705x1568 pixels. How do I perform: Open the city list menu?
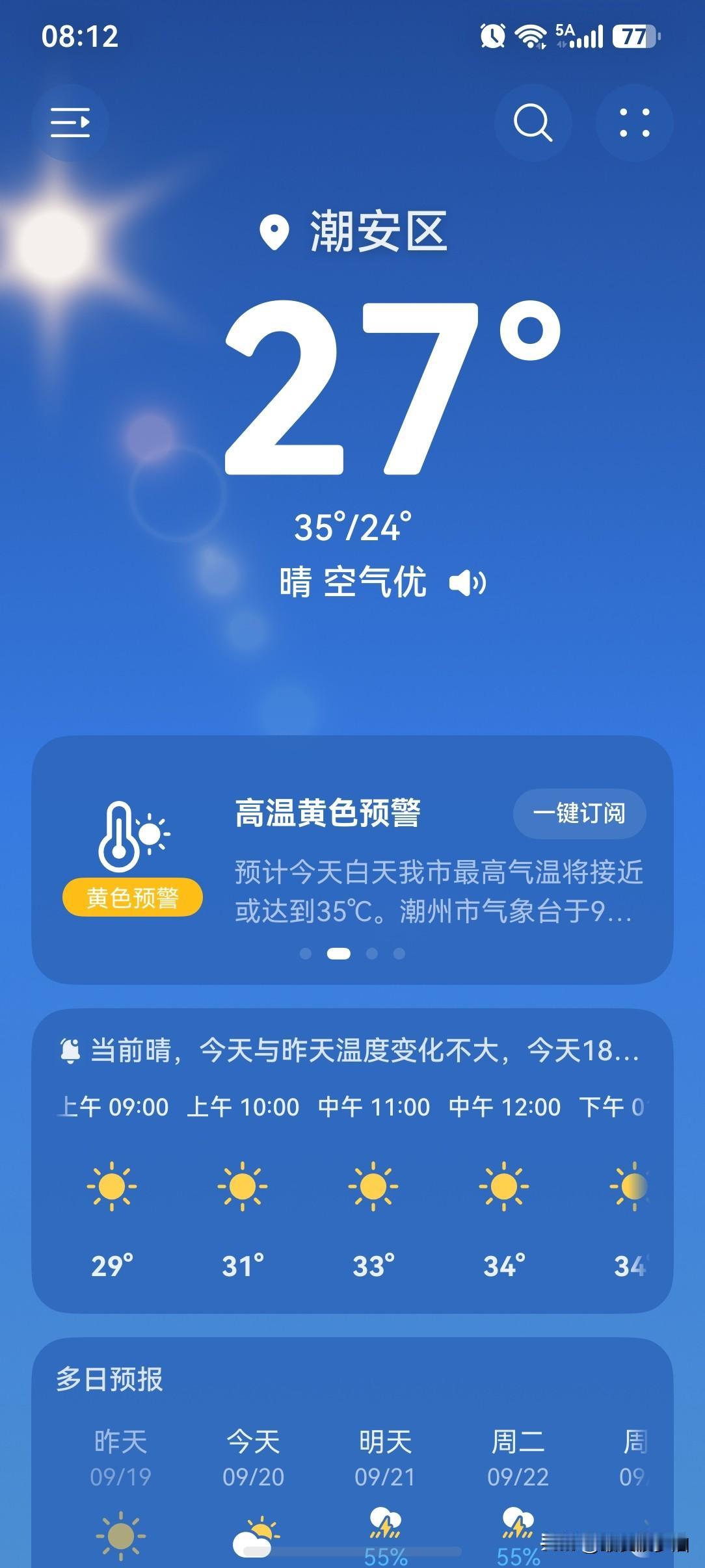(70, 122)
